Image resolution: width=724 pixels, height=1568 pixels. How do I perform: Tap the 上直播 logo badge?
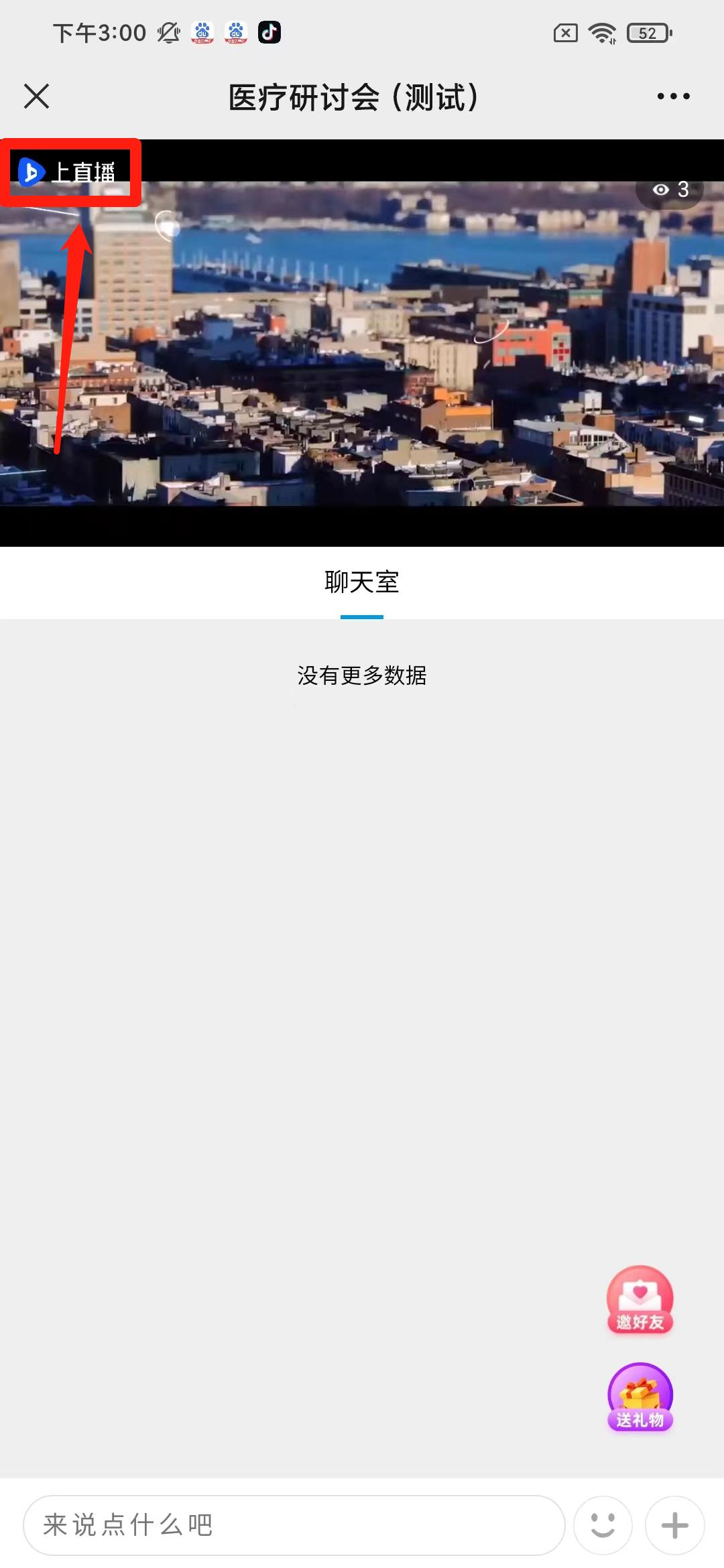(68, 172)
